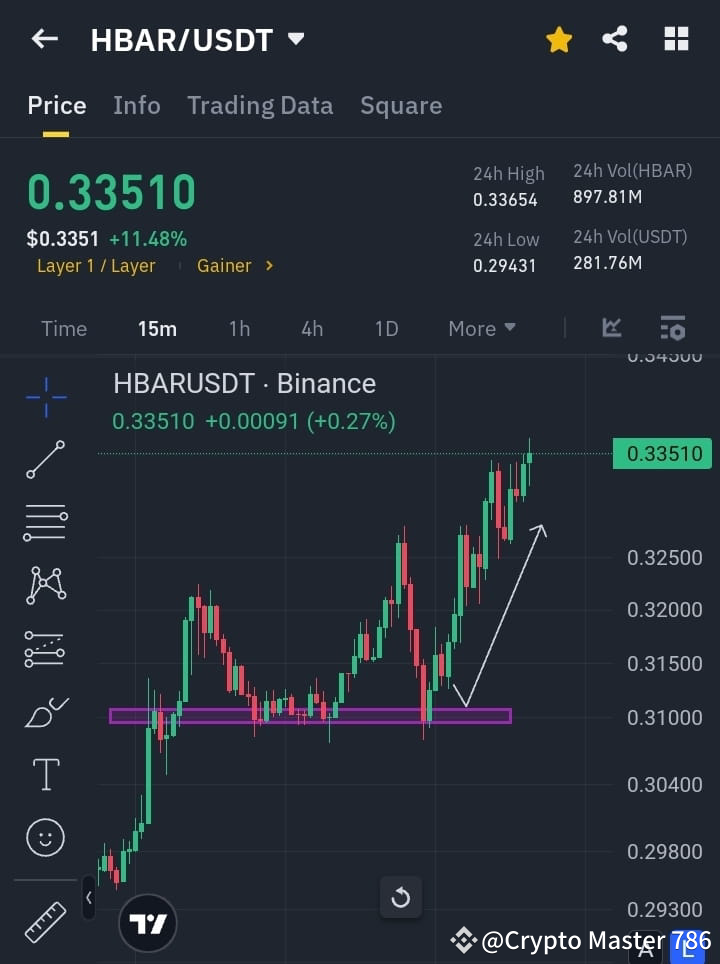Switch to the Trading Data tab
720x964 pixels.
click(260, 105)
